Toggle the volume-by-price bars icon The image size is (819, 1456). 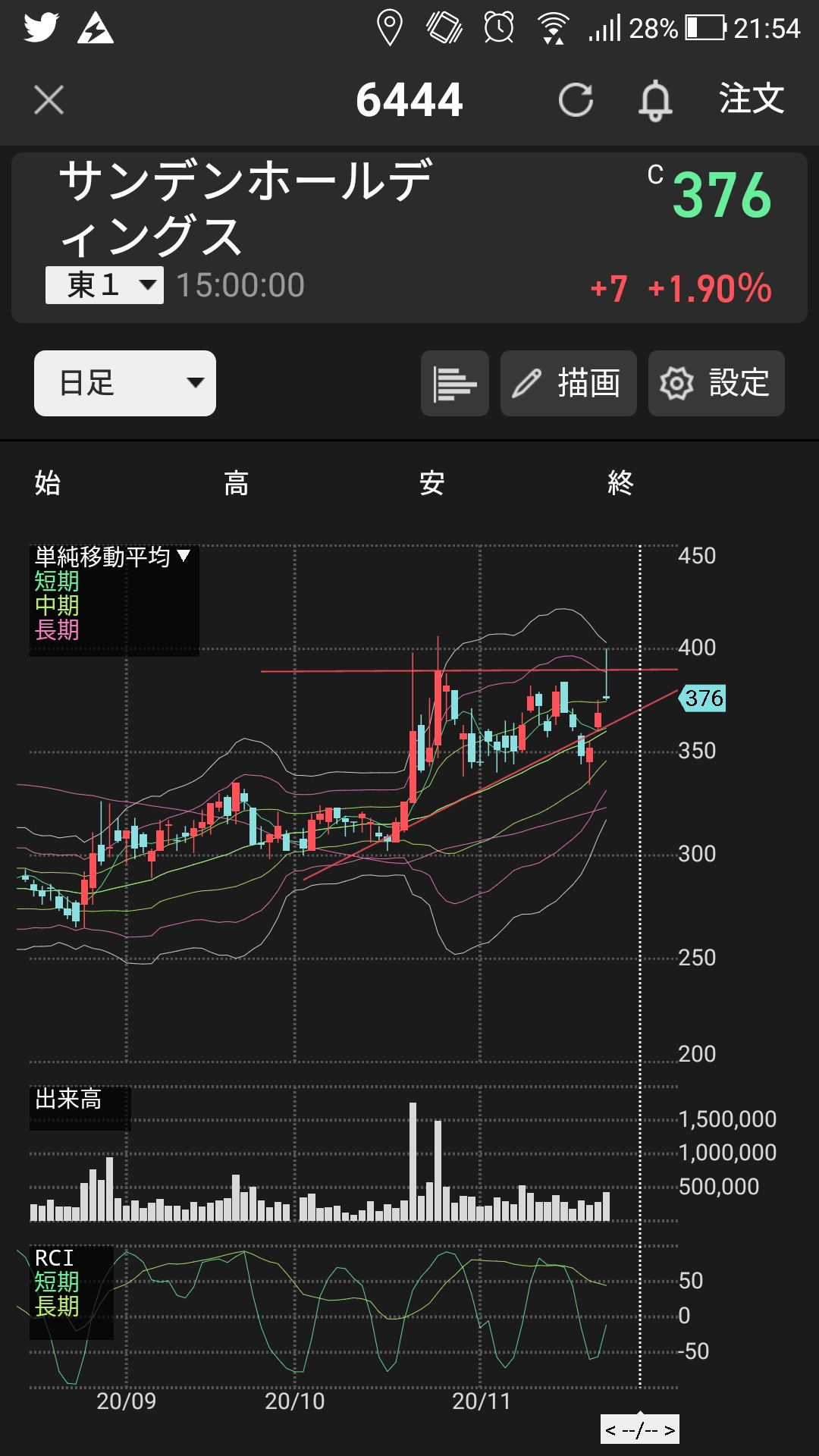point(454,383)
